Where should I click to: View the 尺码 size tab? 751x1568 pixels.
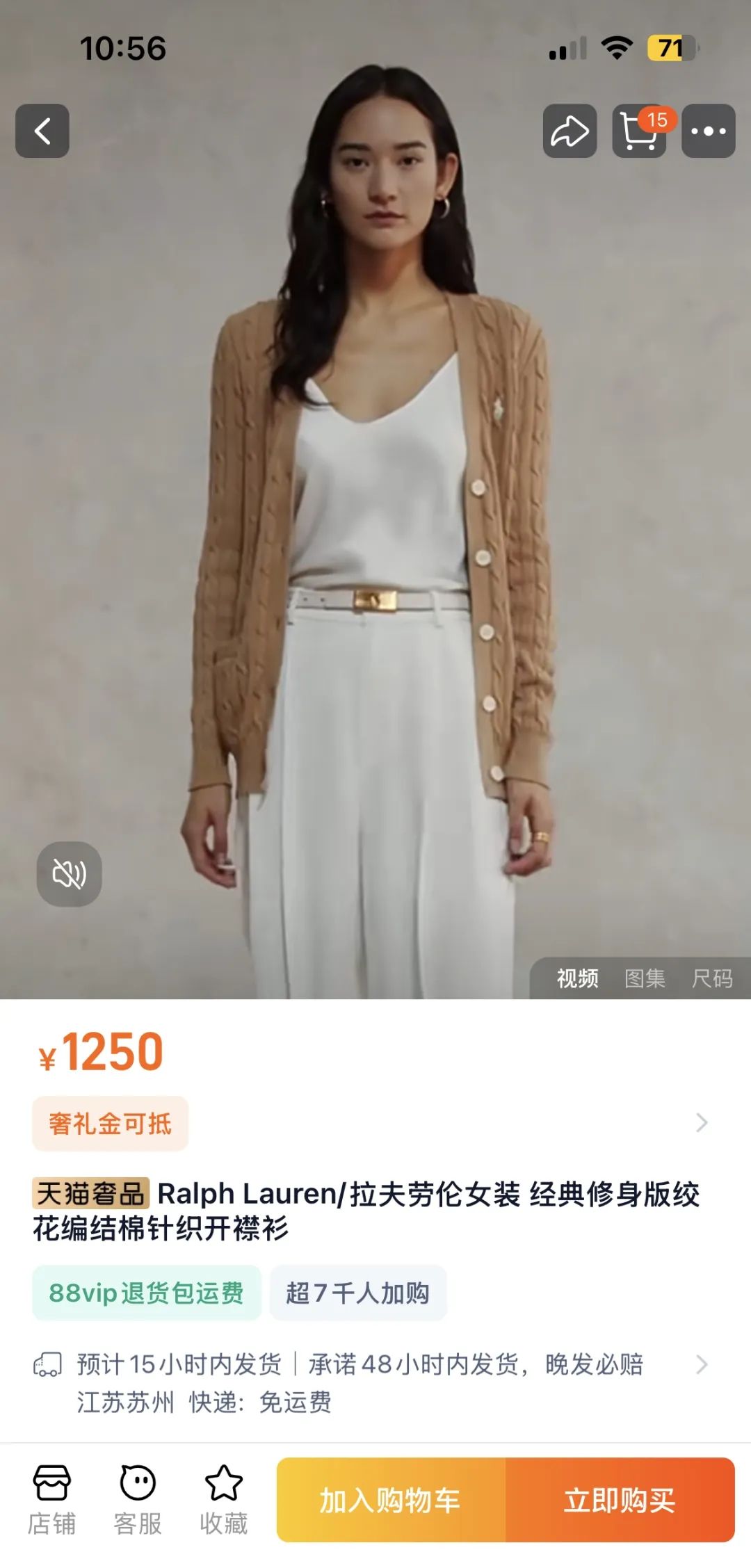712,978
